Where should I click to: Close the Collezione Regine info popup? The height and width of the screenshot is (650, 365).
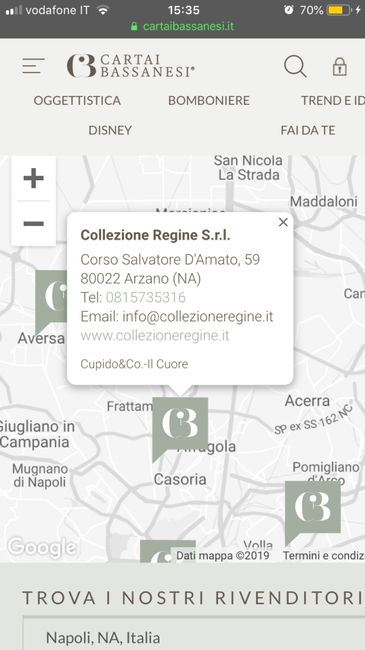tap(283, 222)
